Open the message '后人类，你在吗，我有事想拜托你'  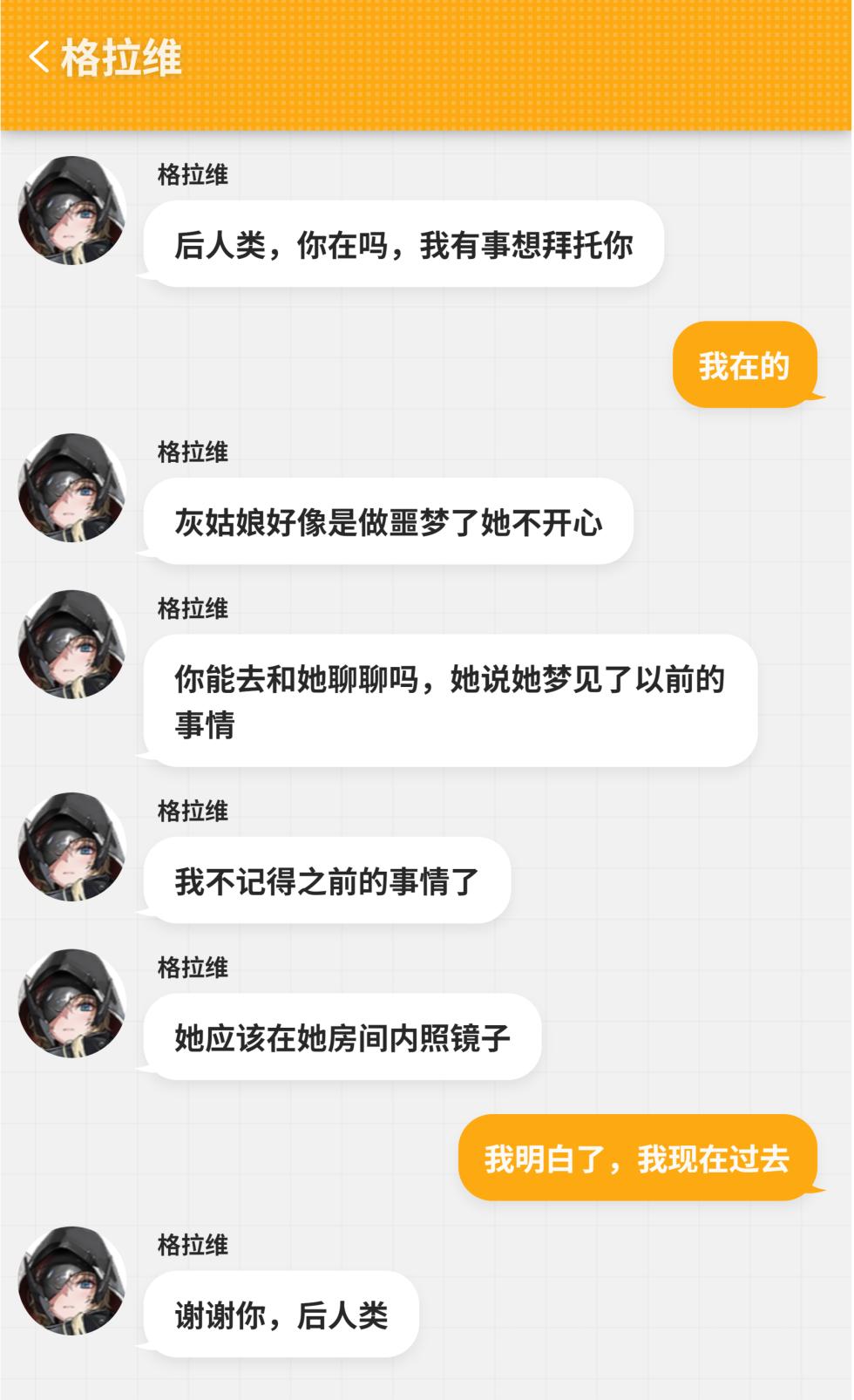403,245
